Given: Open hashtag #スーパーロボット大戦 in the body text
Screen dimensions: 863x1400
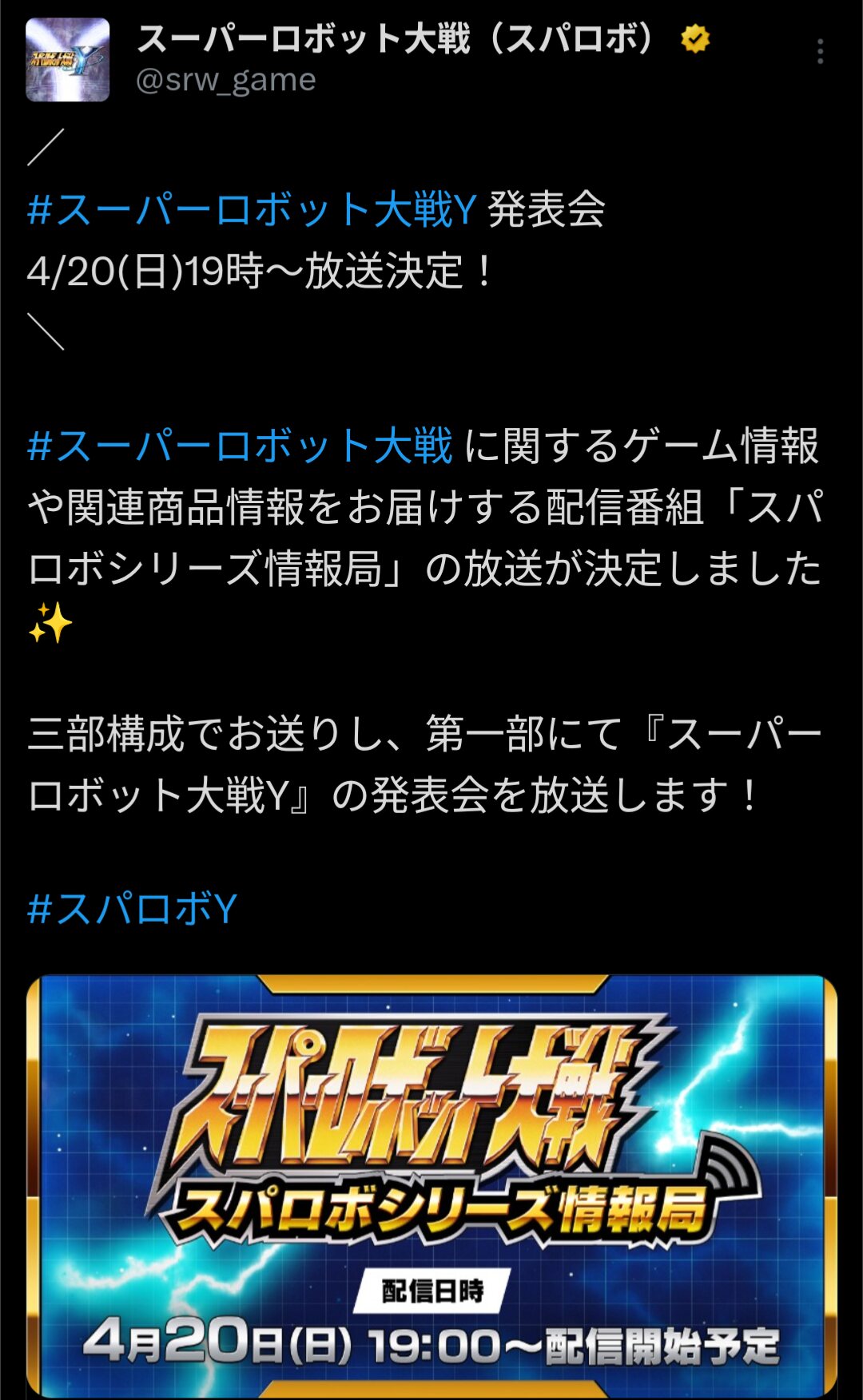Looking at the screenshot, I should 240,446.
